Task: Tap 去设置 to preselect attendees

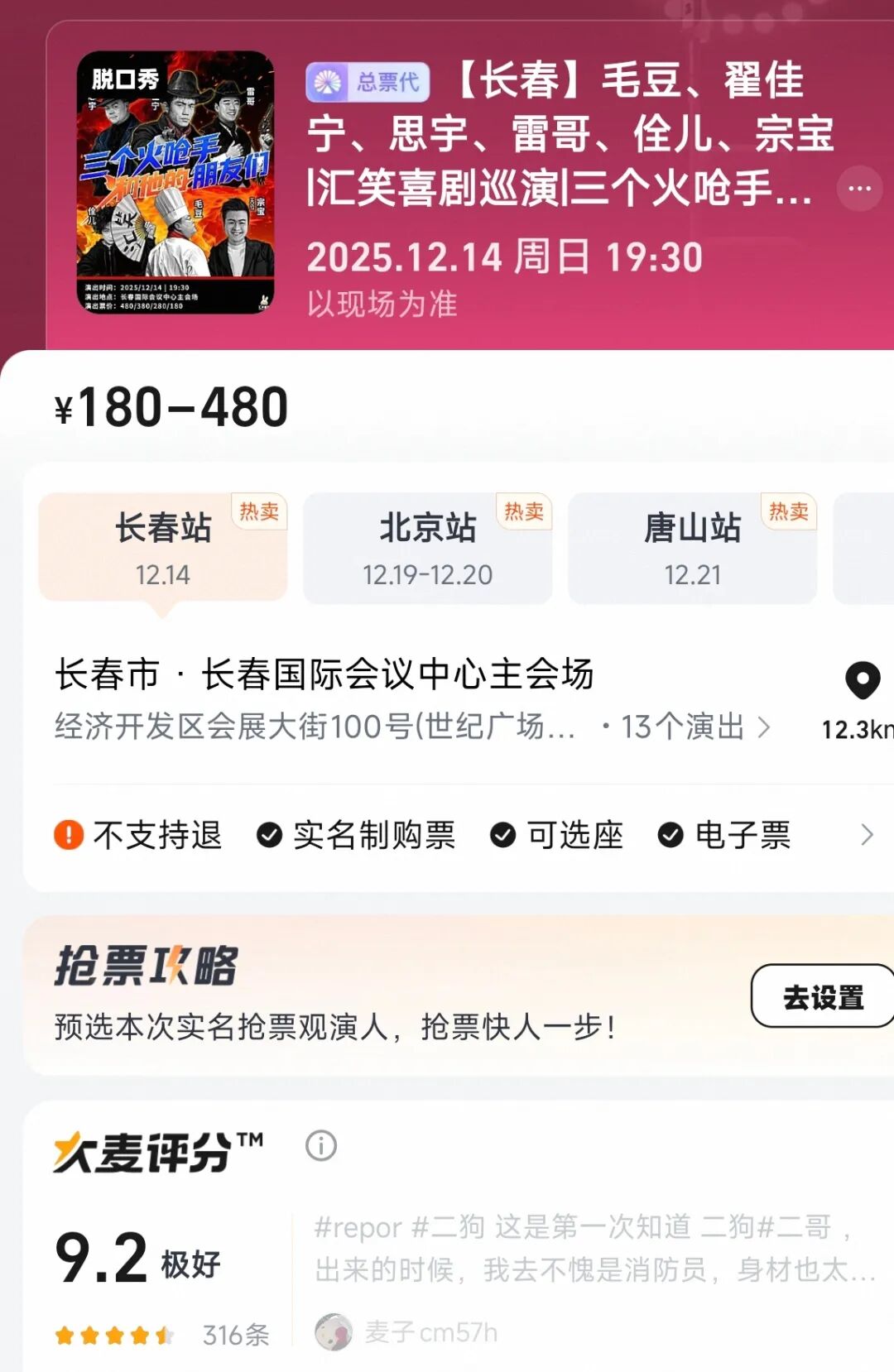Action: (x=822, y=996)
